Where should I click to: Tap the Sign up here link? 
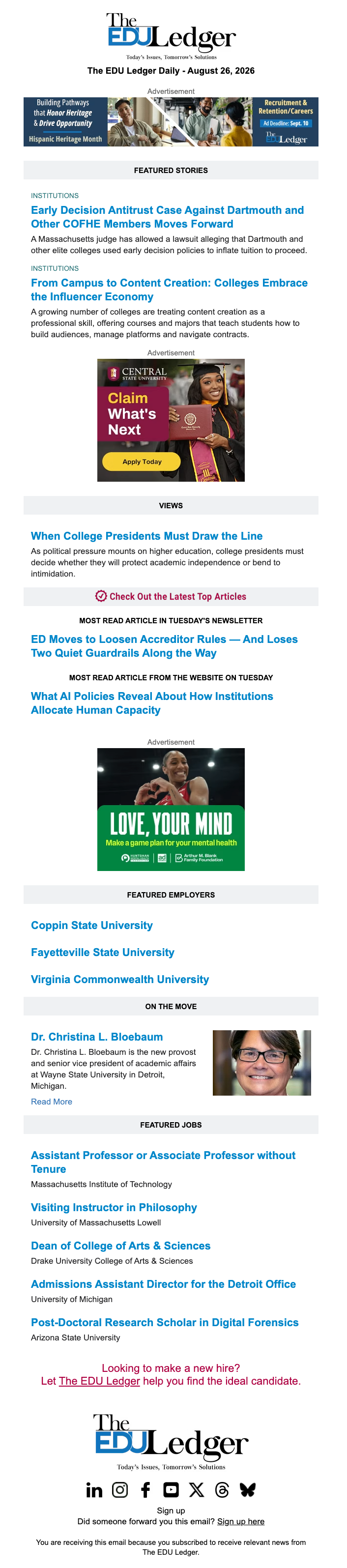[x=241, y=1521]
